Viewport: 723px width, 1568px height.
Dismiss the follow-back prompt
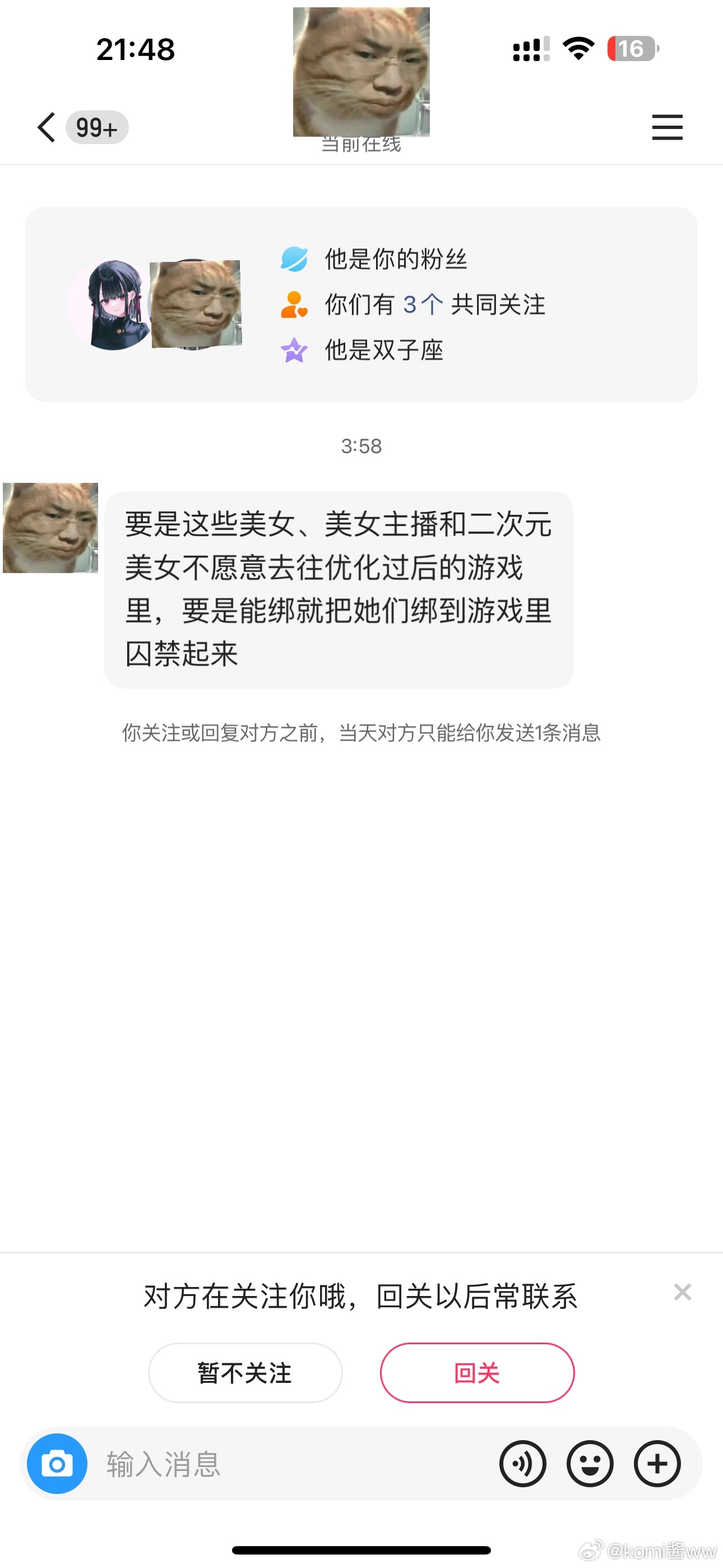coord(682,1292)
